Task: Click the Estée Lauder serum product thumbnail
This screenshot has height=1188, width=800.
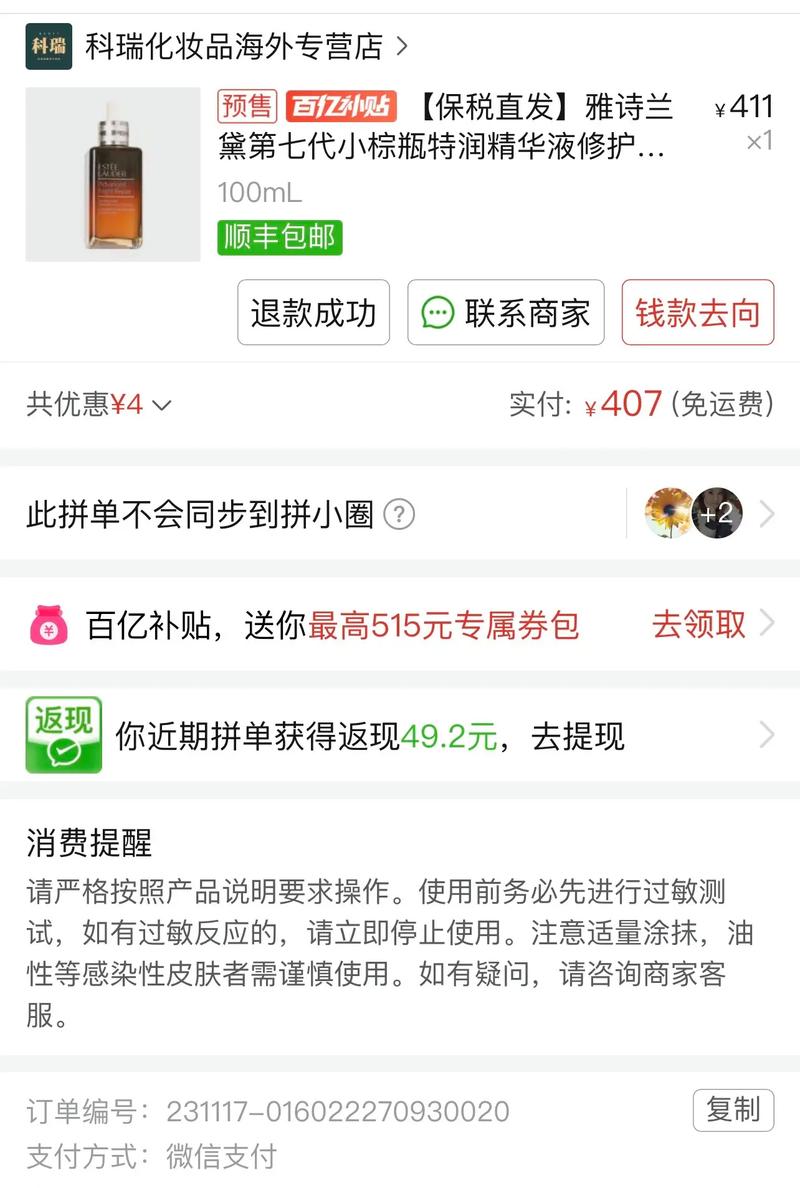Action: coord(112,172)
